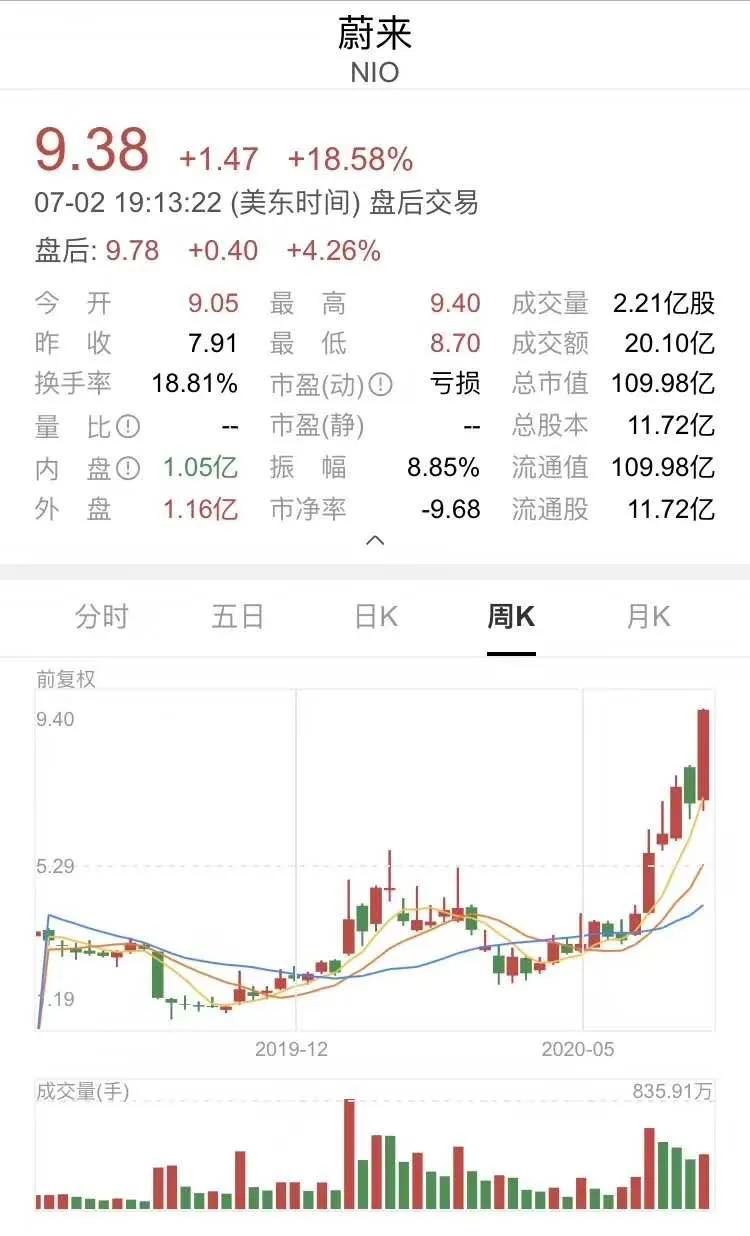Select the 日K chart tab

point(376,617)
